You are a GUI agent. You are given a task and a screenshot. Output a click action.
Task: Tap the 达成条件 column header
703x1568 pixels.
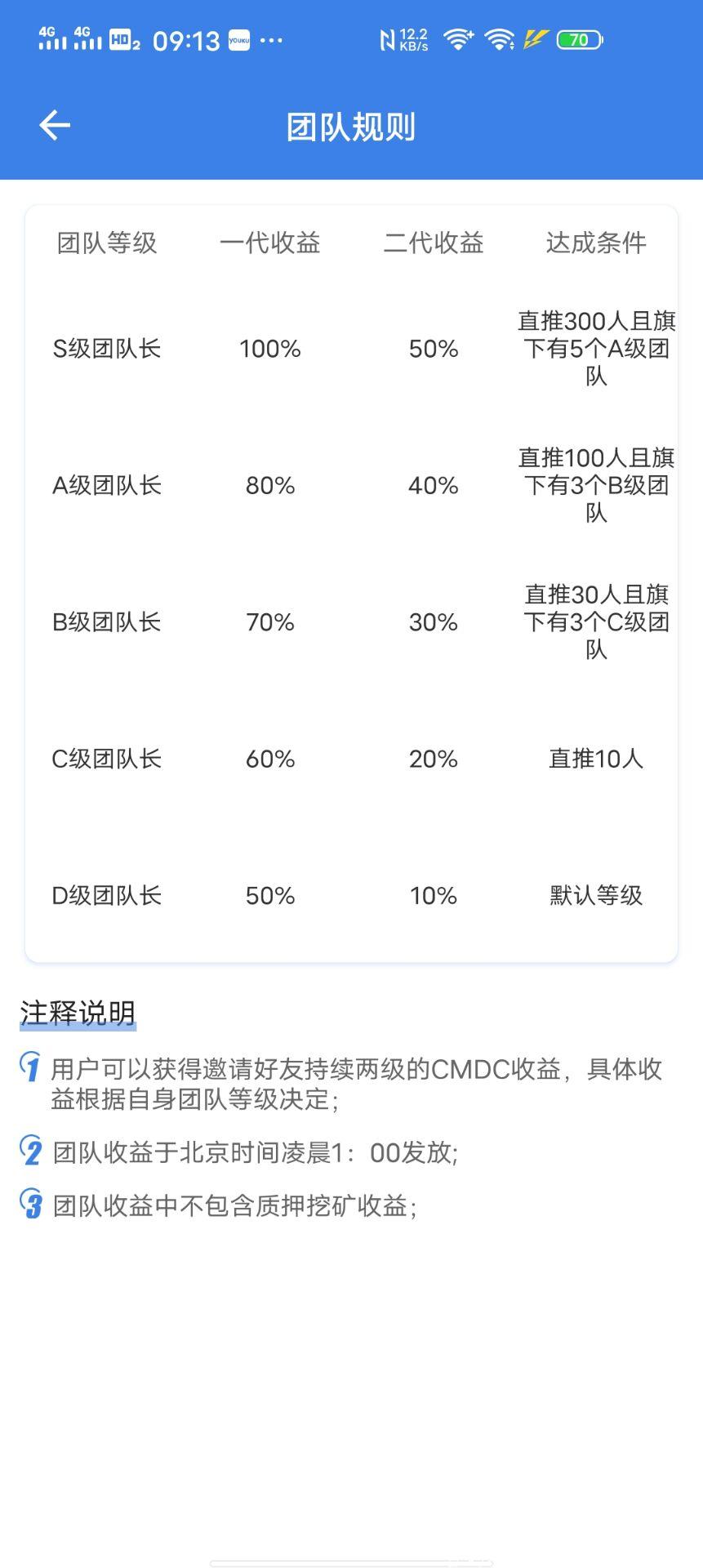[595, 243]
